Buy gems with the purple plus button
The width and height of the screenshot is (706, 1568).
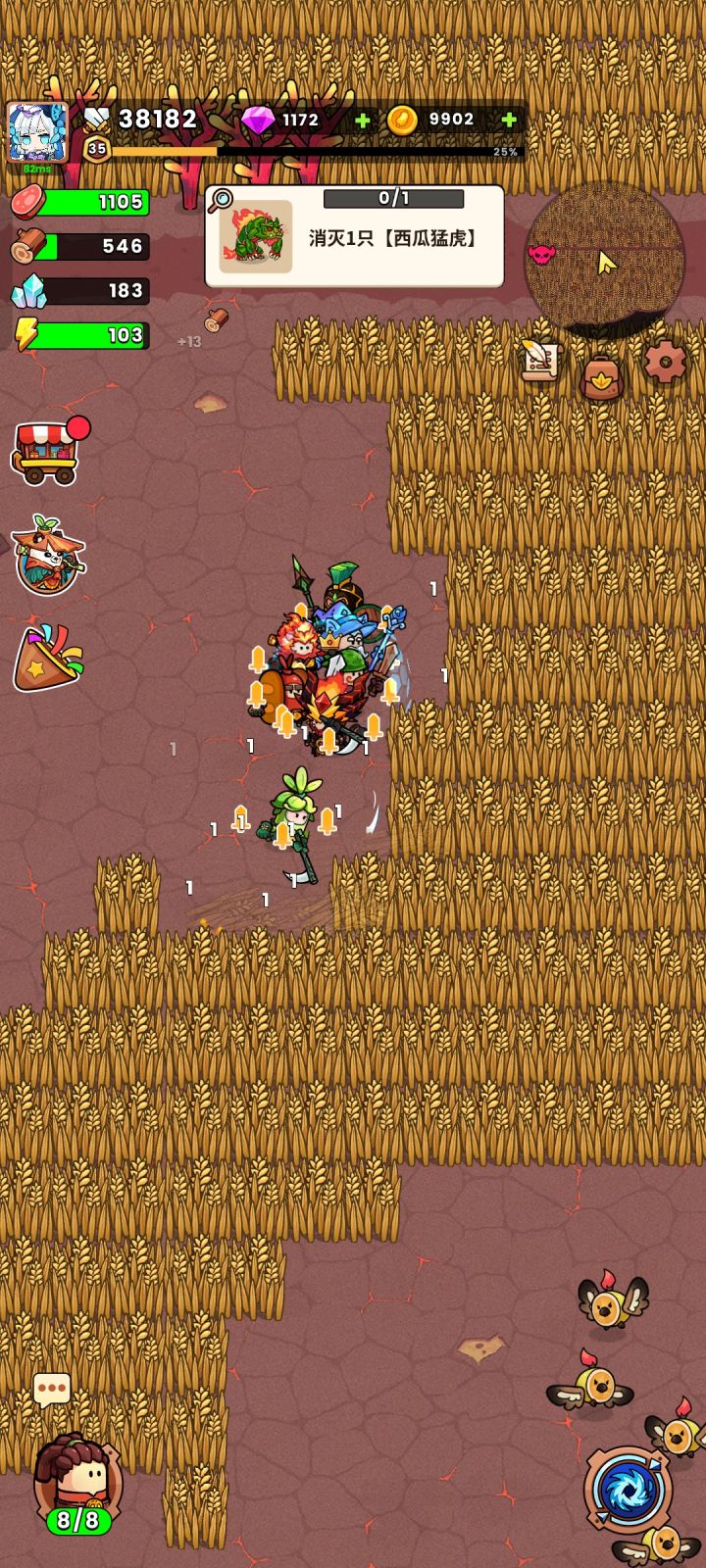[x=365, y=121]
